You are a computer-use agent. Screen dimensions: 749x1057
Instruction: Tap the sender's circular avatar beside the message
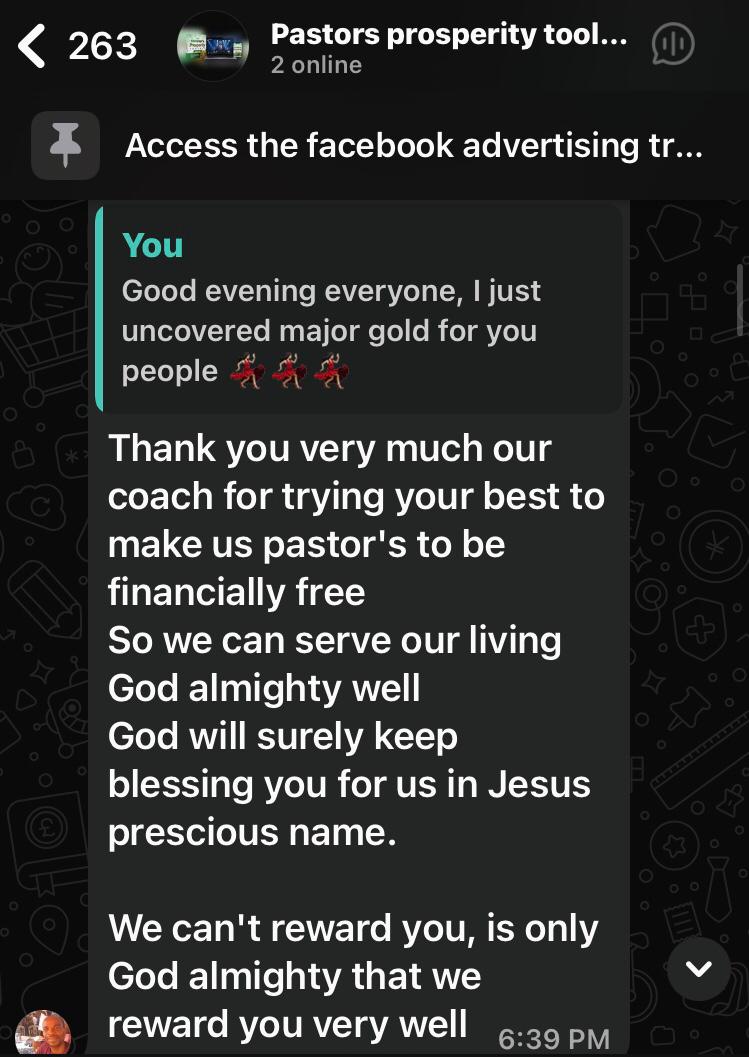pyautogui.click(x=45, y=1033)
